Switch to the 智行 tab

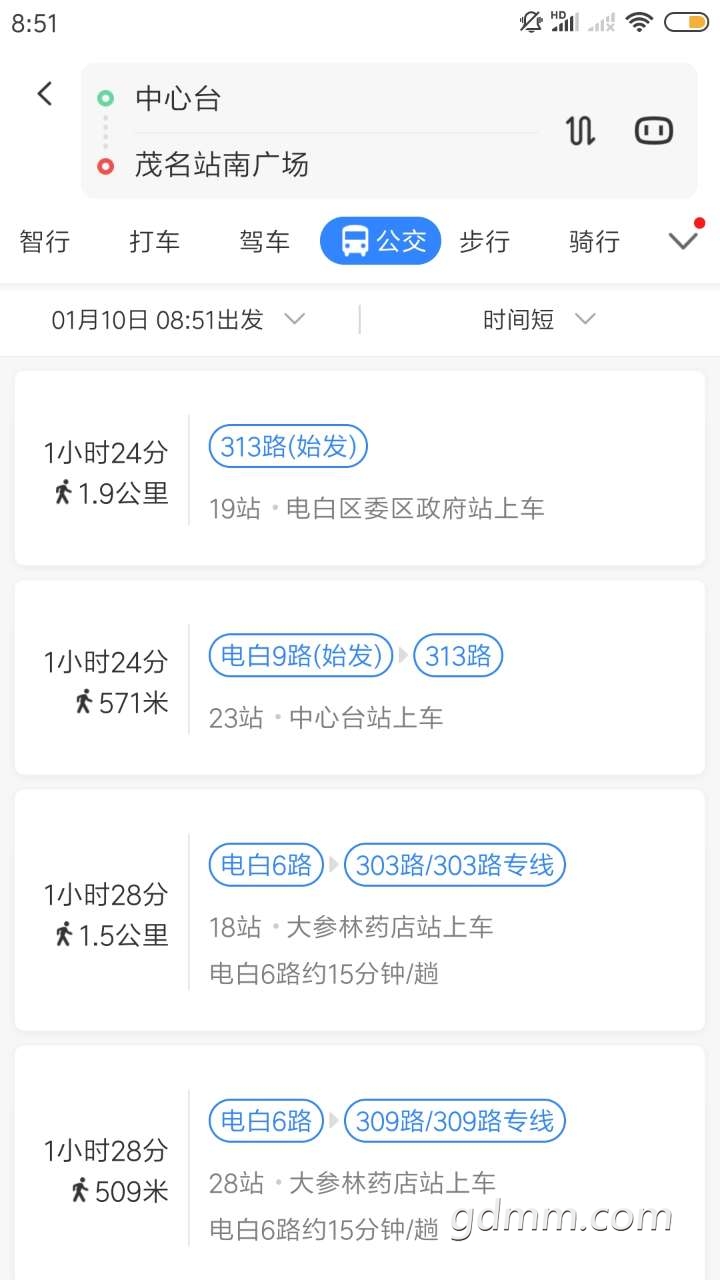[45, 241]
